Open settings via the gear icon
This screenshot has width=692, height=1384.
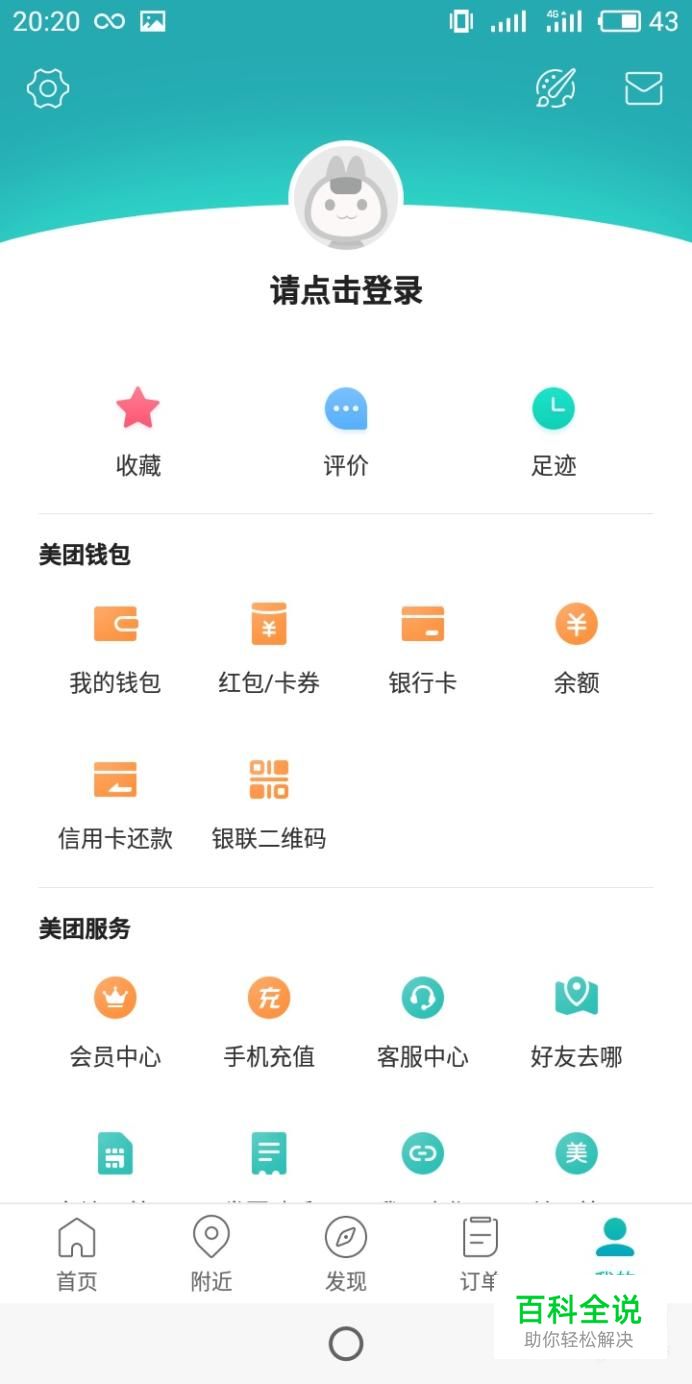tap(48, 88)
